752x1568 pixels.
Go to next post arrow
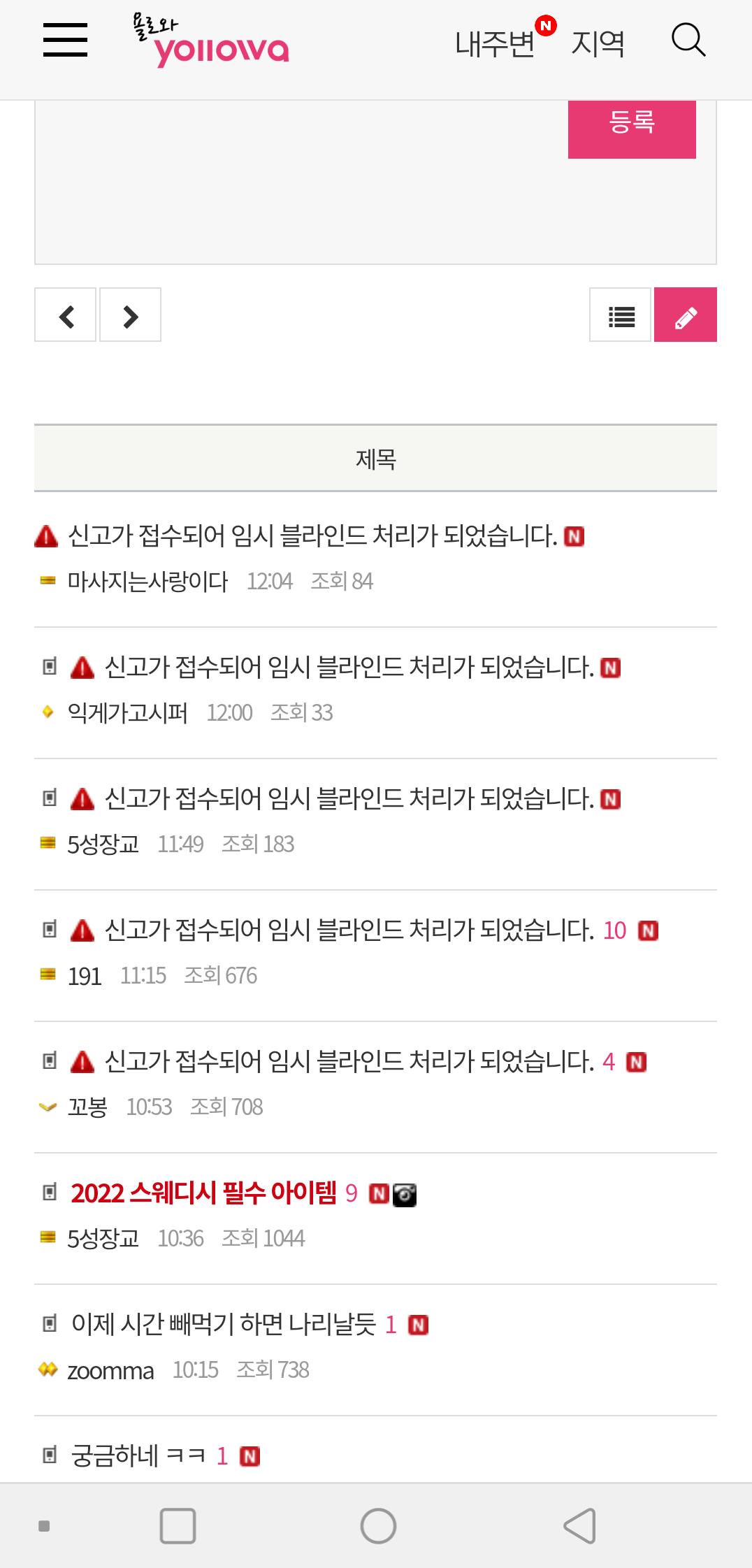click(x=130, y=315)
